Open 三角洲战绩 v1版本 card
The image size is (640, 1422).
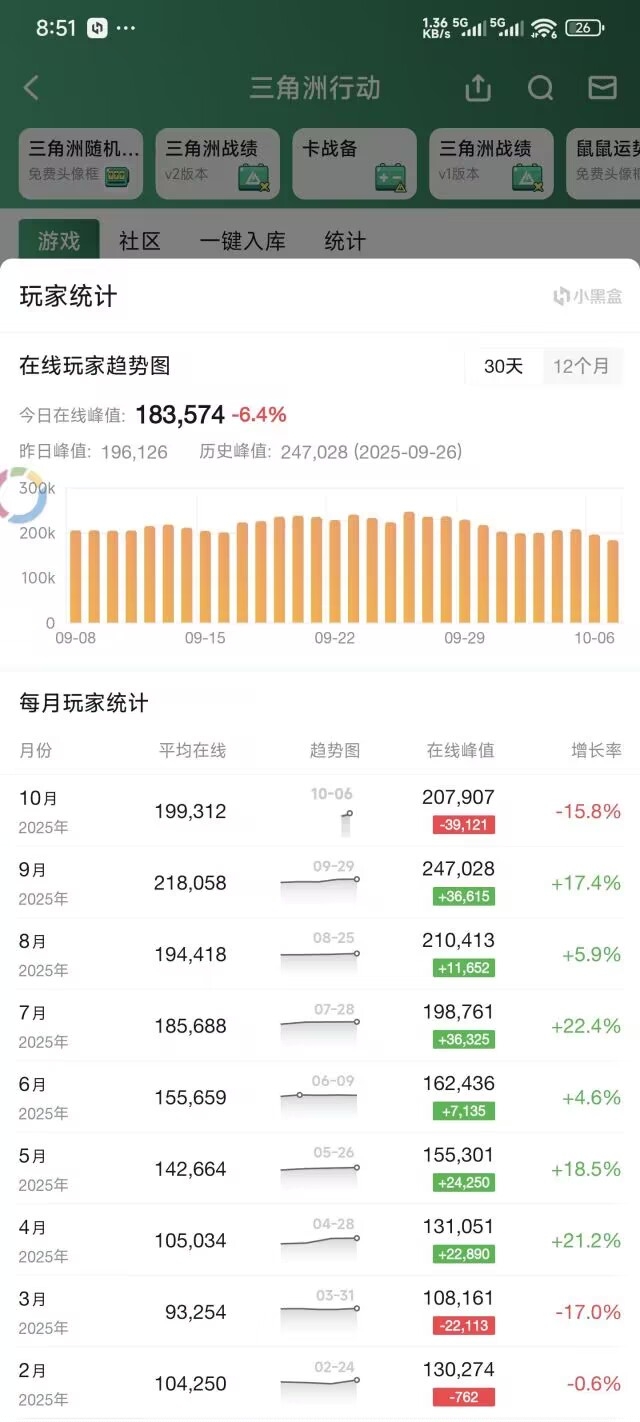(491, 162)
